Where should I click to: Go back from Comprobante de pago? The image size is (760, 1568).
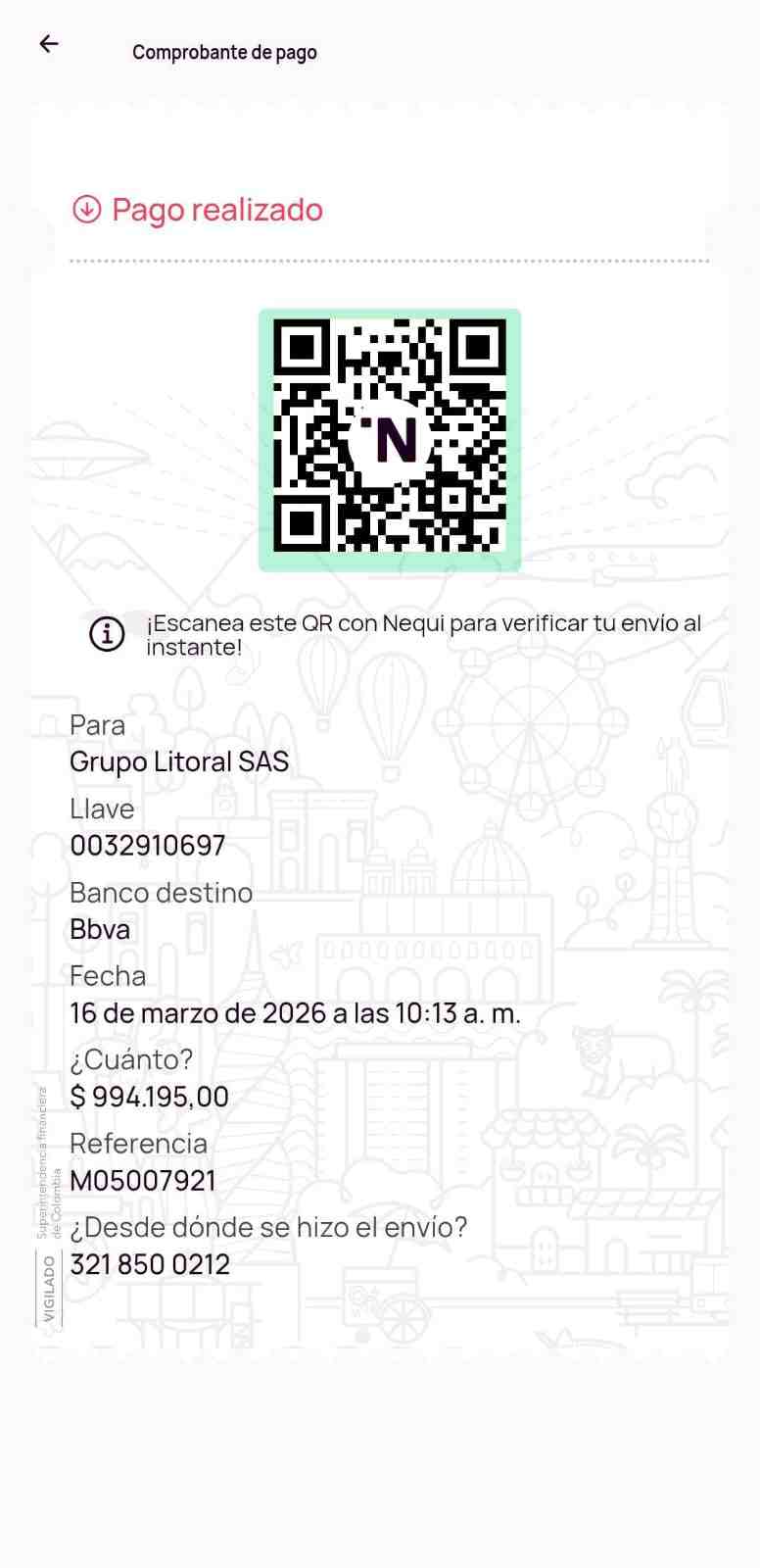[49, 43]
